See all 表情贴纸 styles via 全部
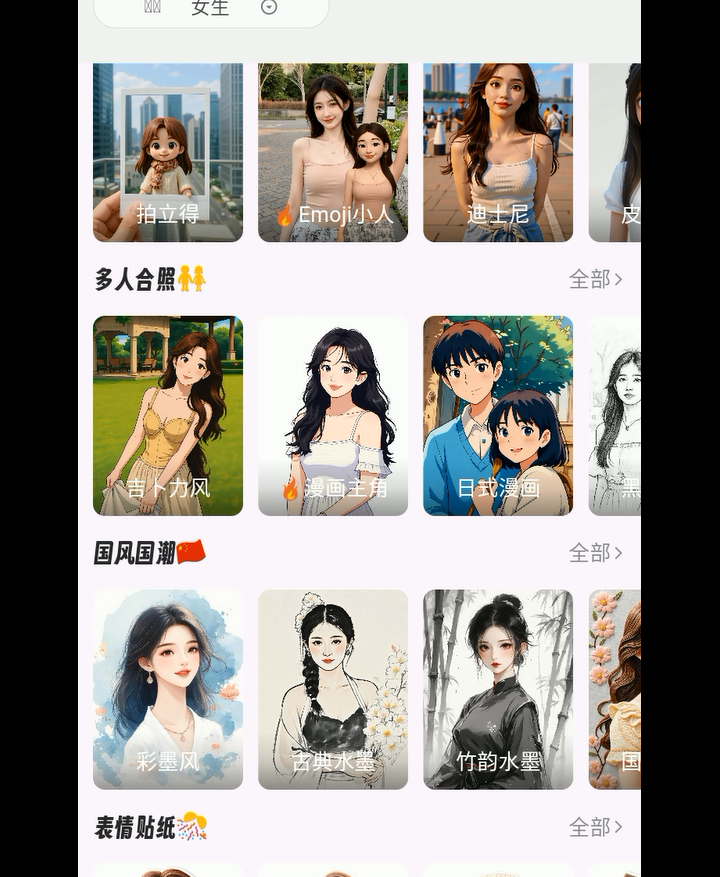The height and width of the screenshot is (877, 720). [x=595, y=827]
